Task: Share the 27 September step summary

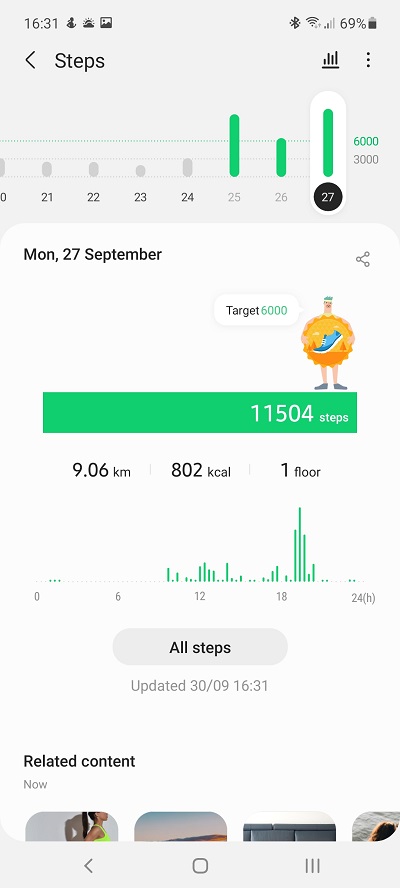Action: (363, 259)
